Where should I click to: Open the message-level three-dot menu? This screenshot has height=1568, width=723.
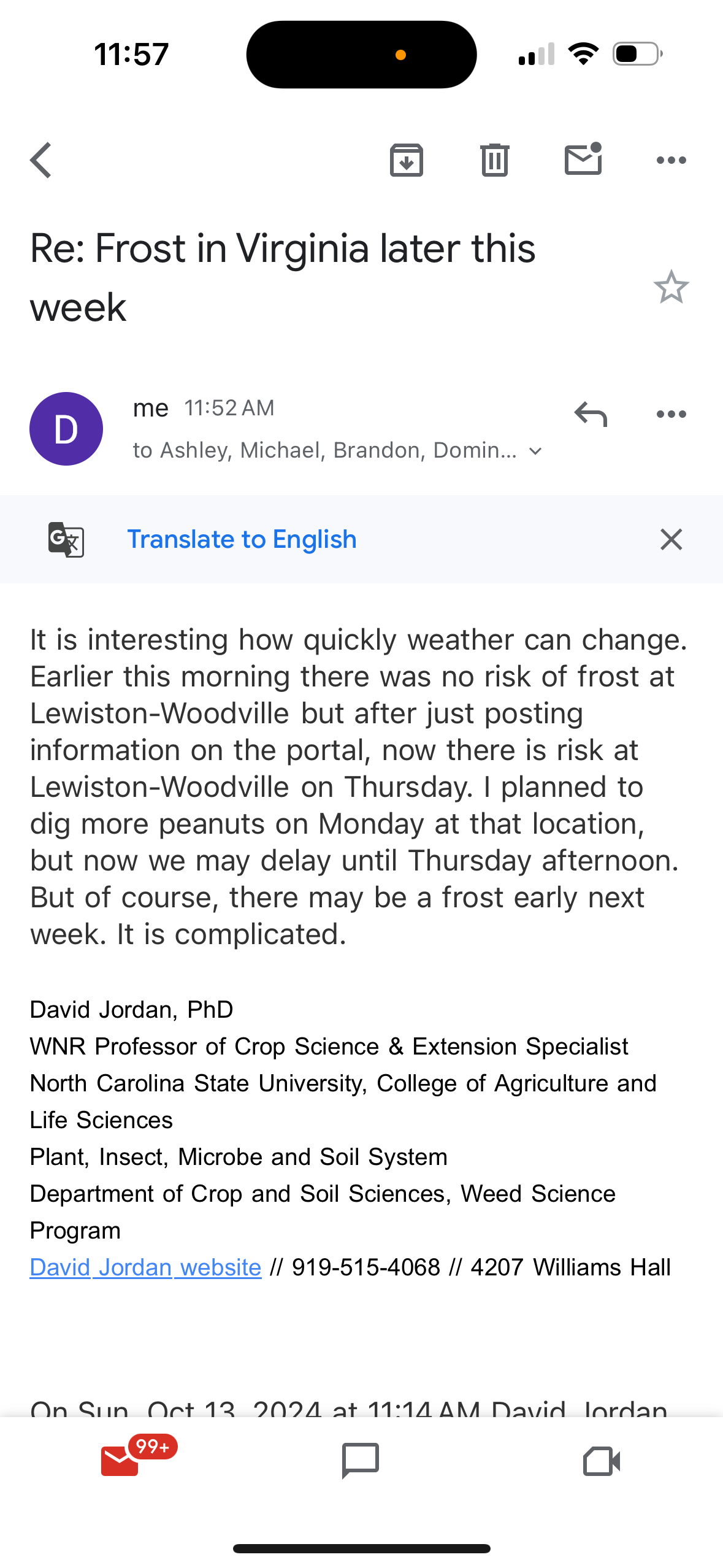671,414
